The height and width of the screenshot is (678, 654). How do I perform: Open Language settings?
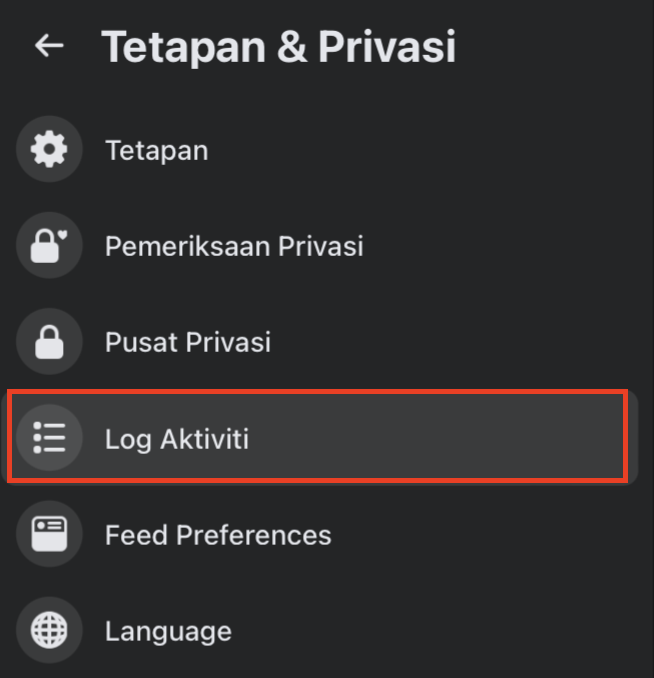click(168, 631)
